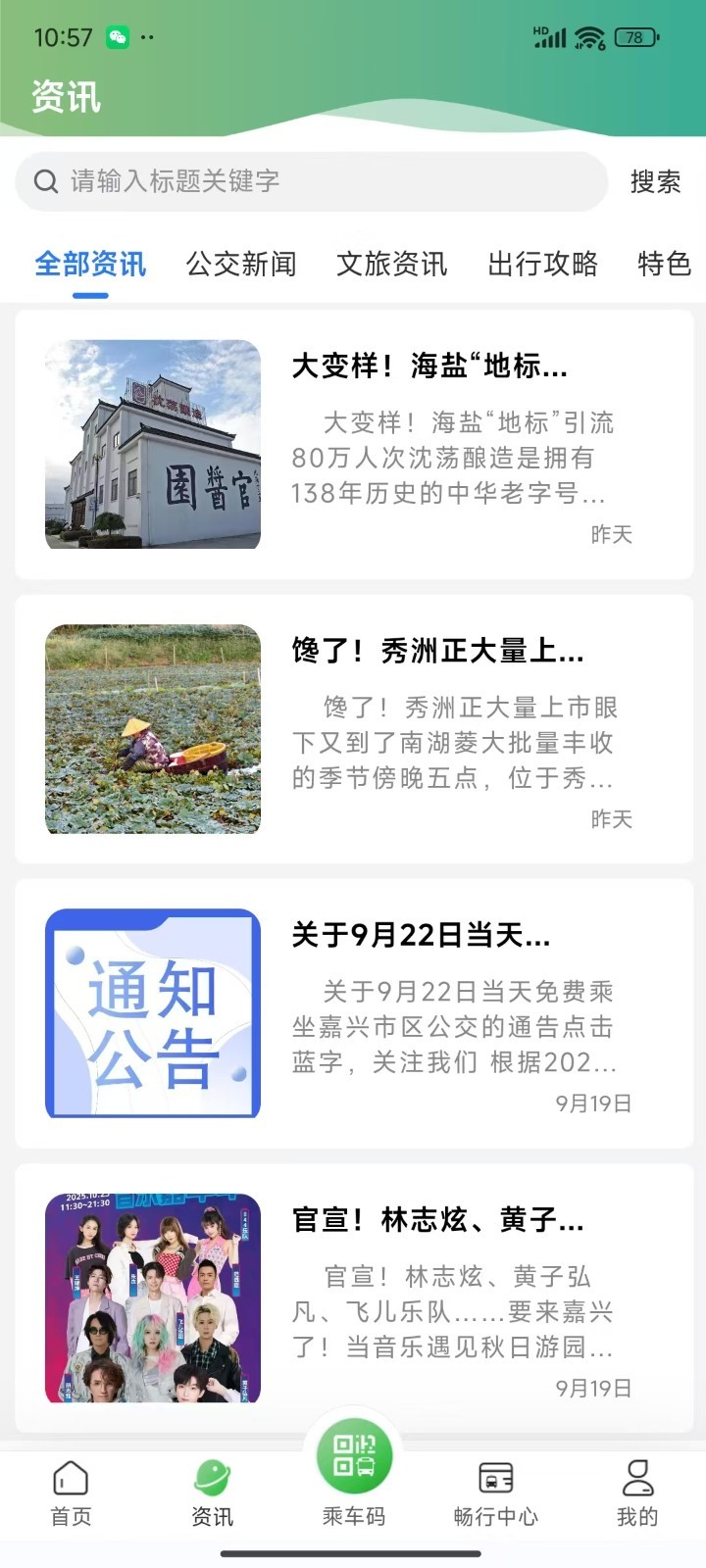The width and height of the screenshot is (706, 1568).
Task: Switch to the 公交新闻 tab
Action: pyautogui.click(x=241, y=264)
